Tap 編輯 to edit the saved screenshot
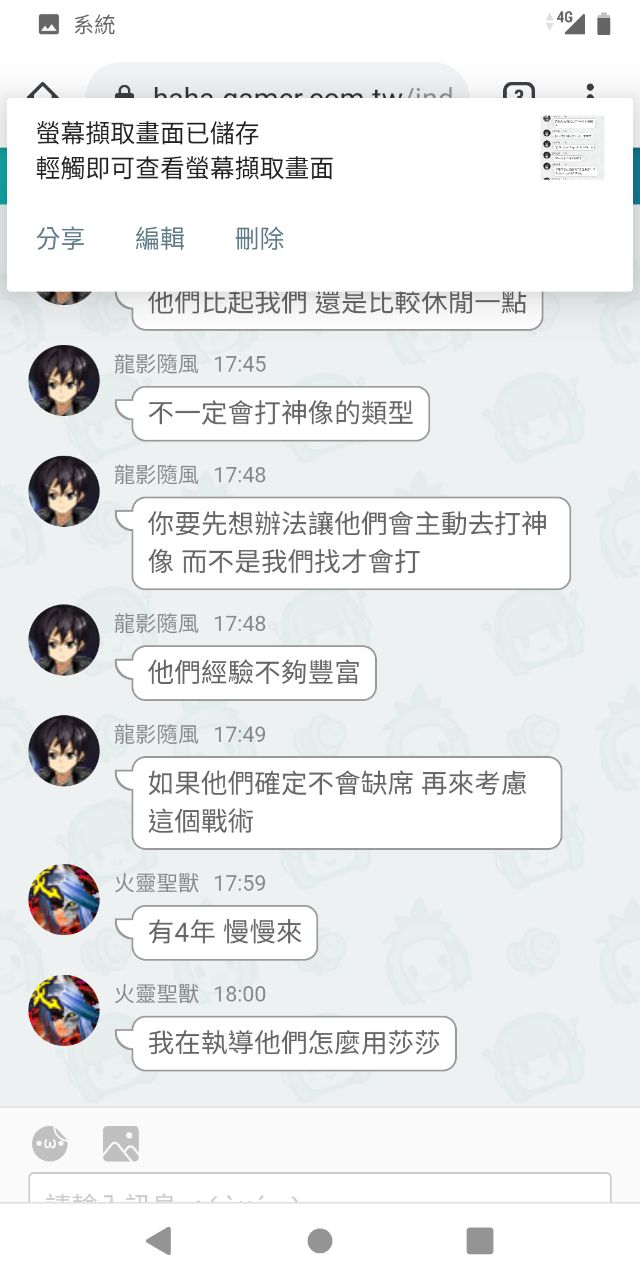This screenshot has width=640, height=1280. 160,238
